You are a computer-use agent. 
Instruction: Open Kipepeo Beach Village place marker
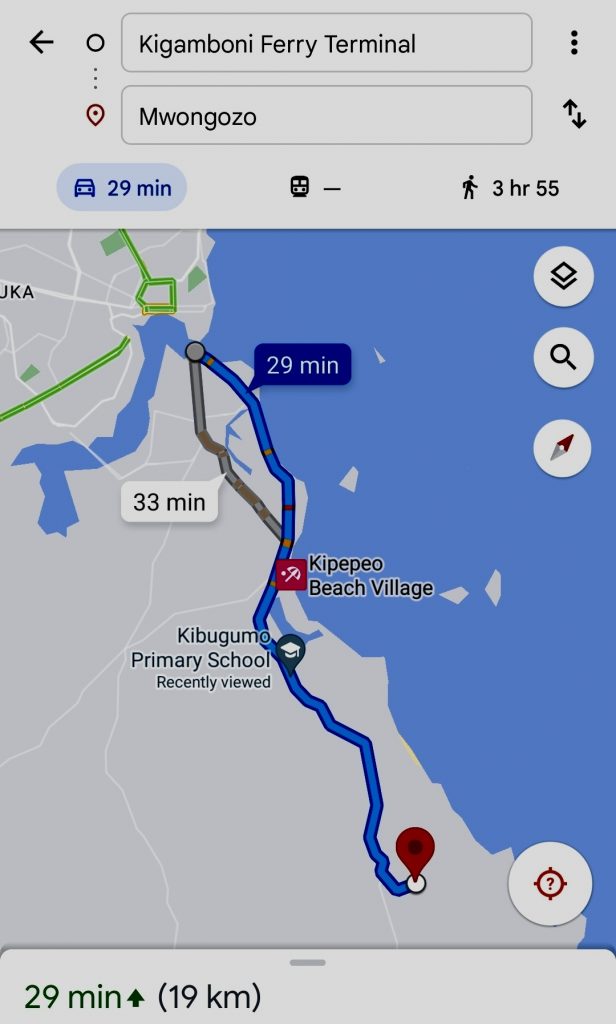click(x=291, y=574)
